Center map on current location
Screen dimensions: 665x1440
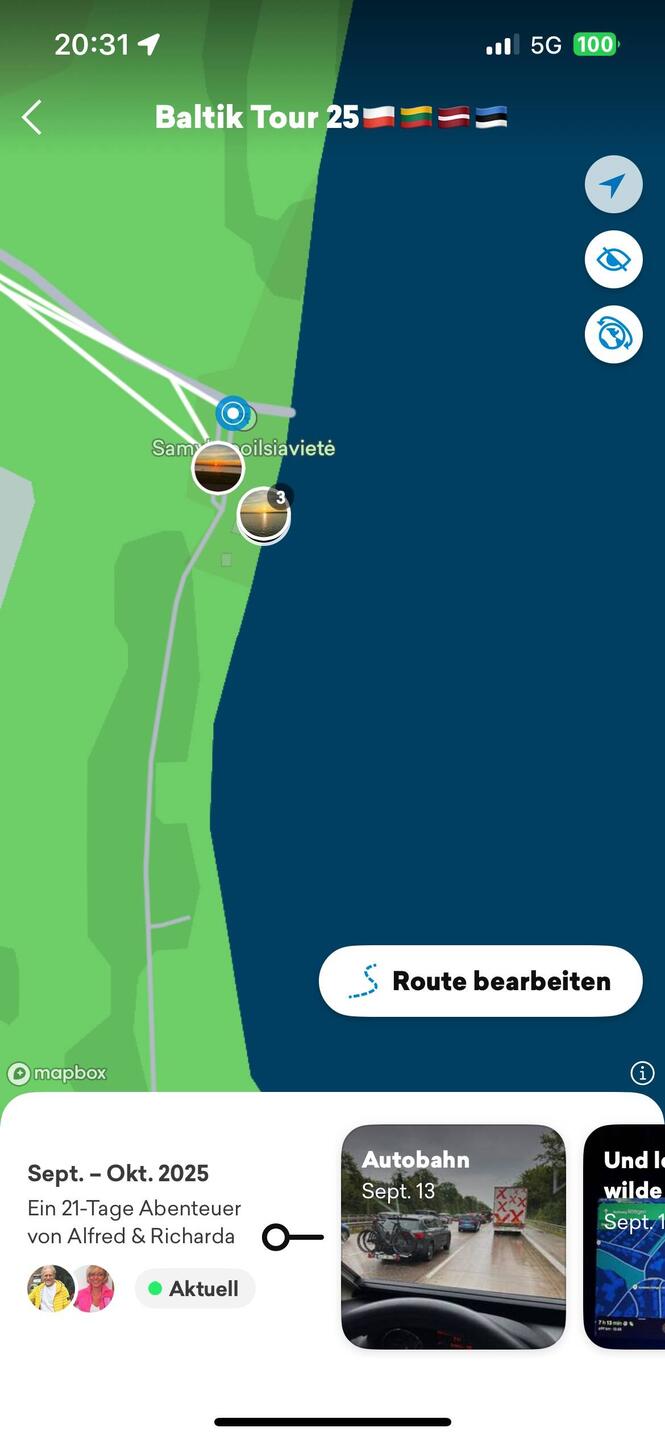point(613,185)
